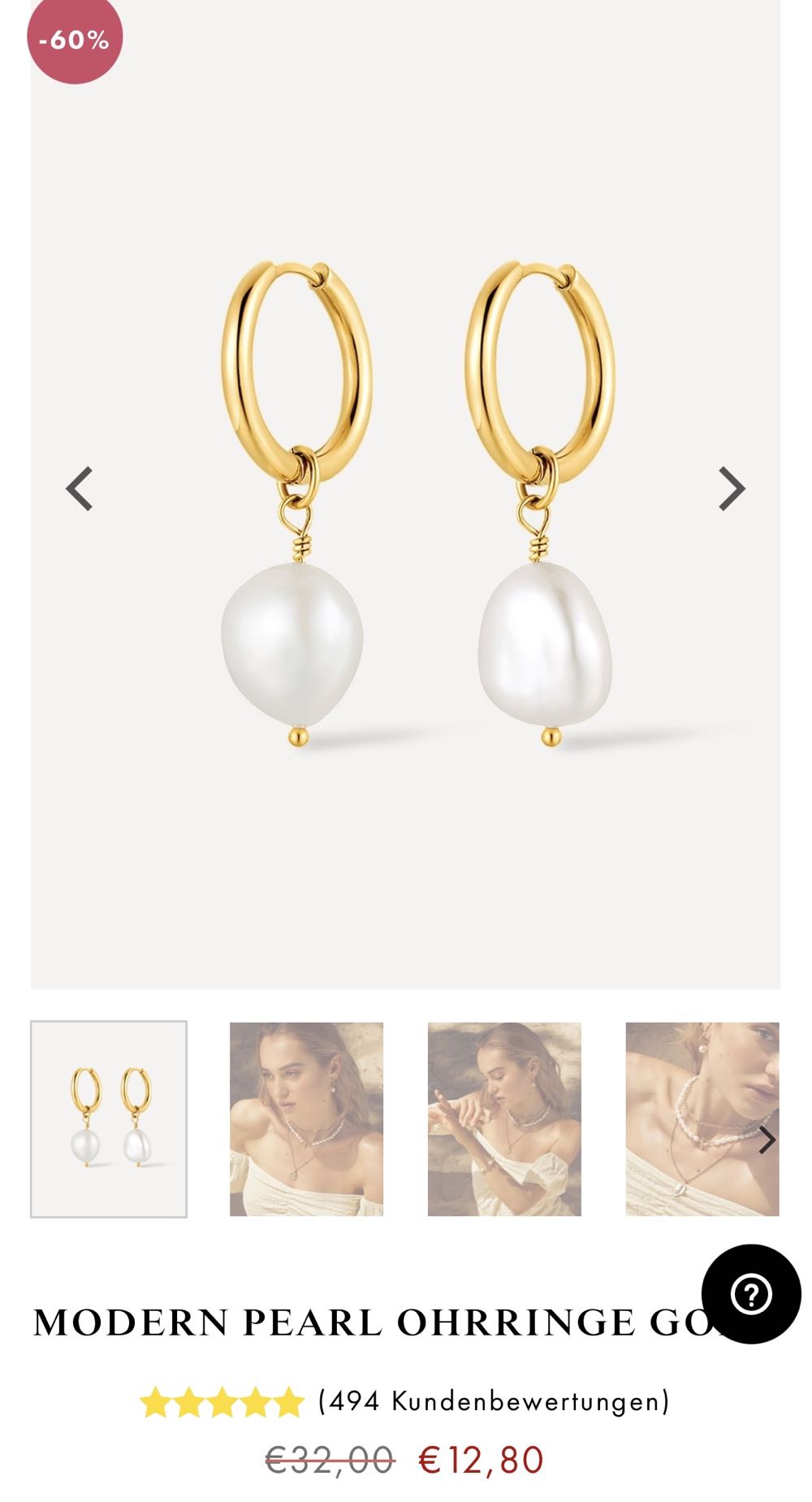Open the help question-mark button
The width and height of the screenshot is (812, 1502).
click(x=751, y=1294)
